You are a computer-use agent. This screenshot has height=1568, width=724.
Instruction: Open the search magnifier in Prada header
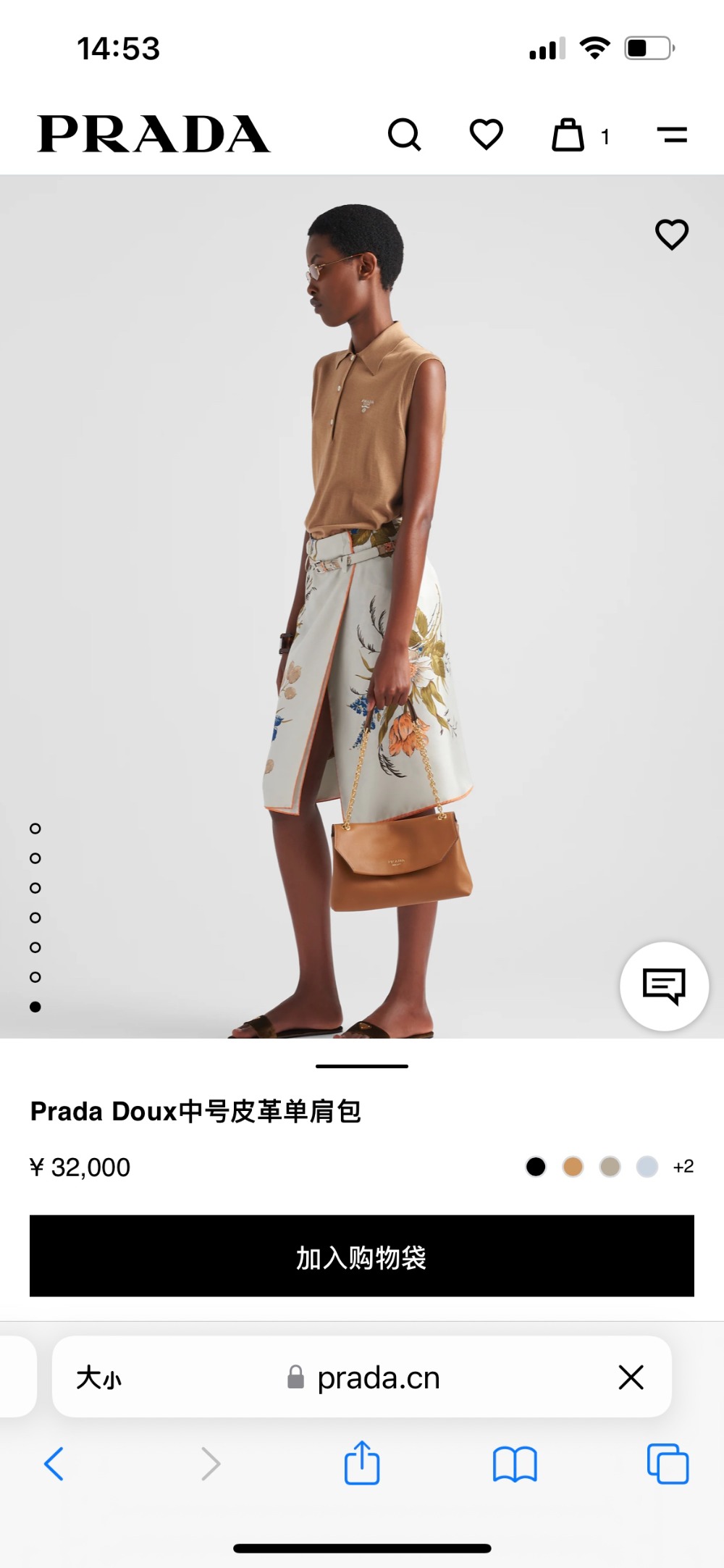[404, 135]
